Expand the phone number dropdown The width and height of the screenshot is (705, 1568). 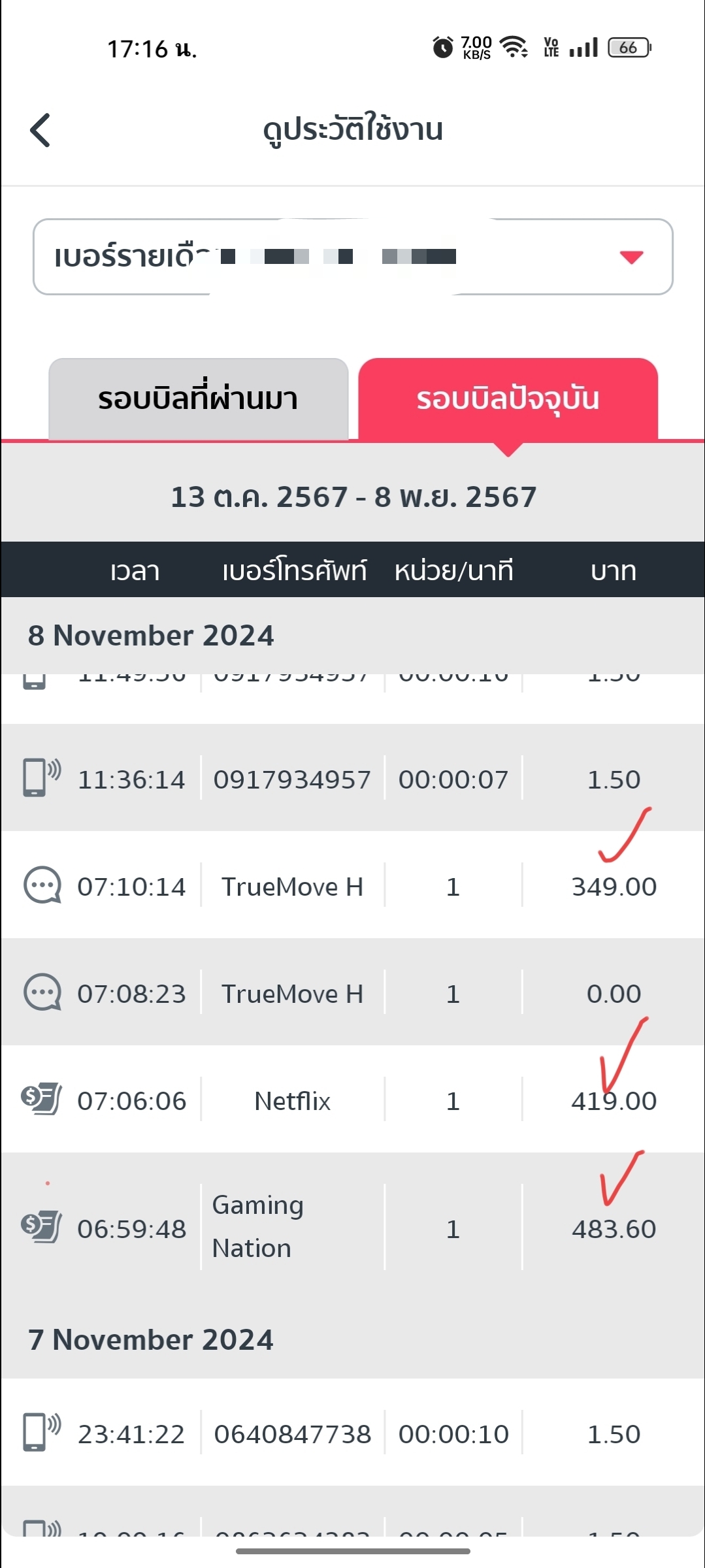tap(353, 257)
